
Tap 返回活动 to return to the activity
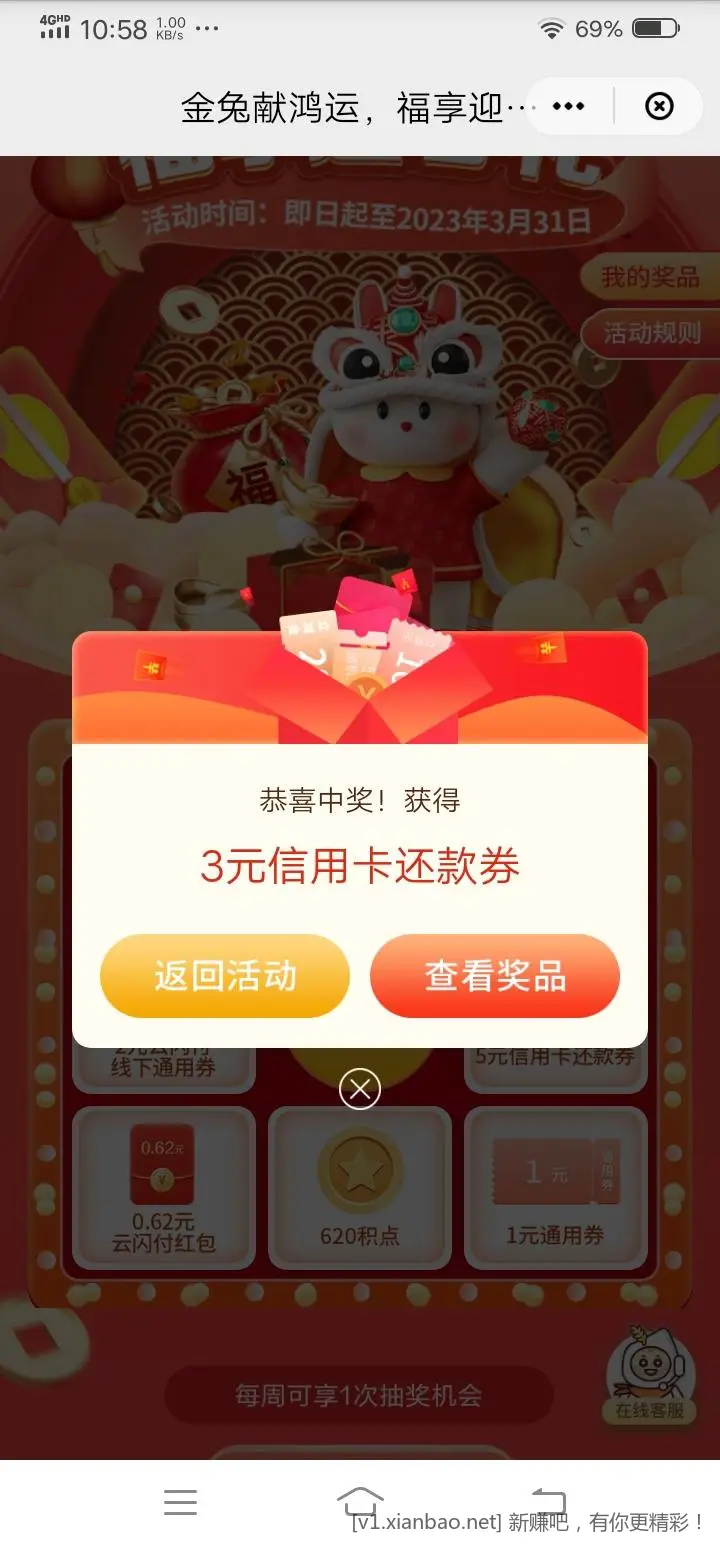click(225, 976)
